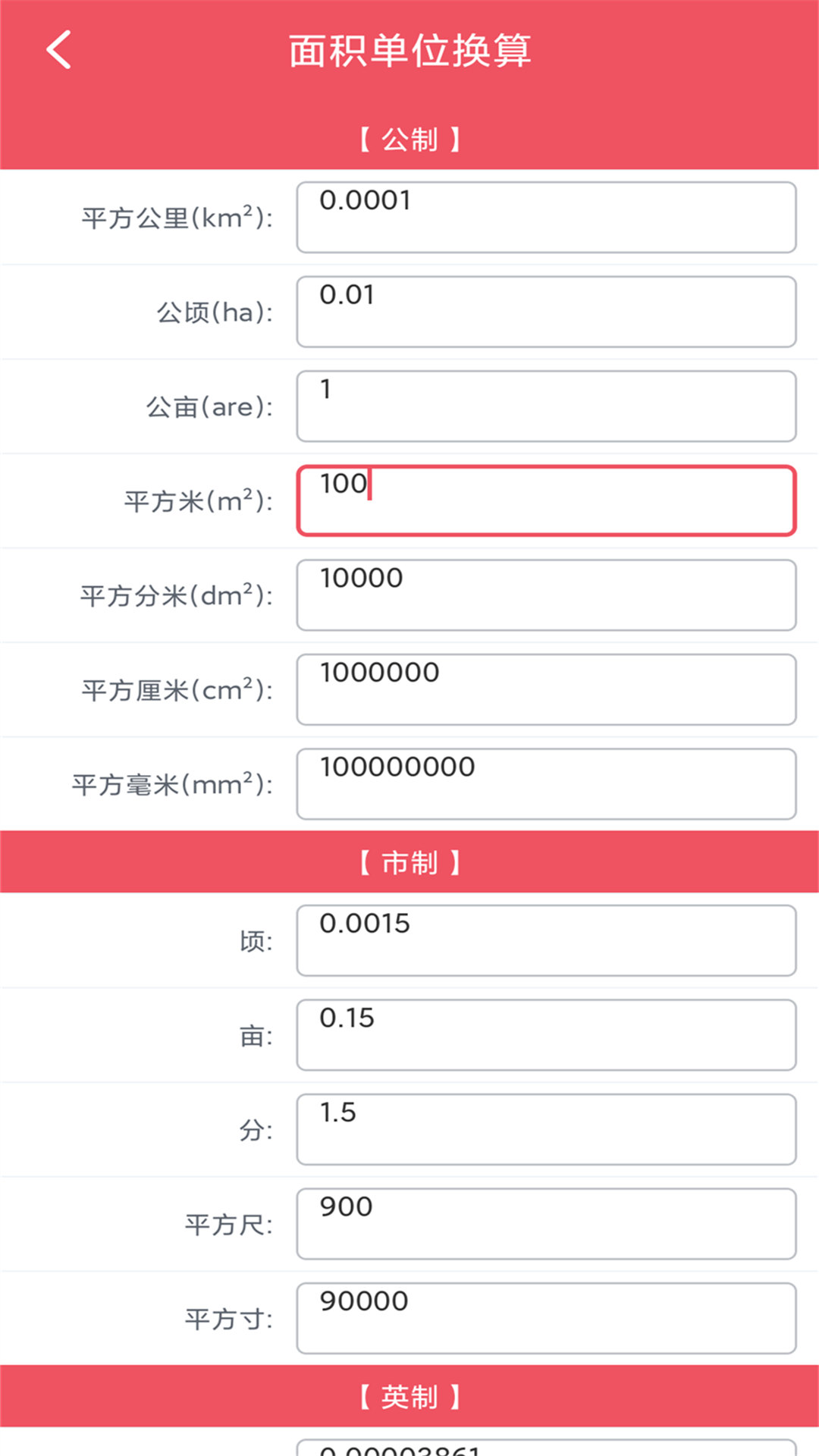Image resolution: width=819 pixels, height=1456 pixels.
Task: Click the 平方寸 field showing 90000
Action: click(545, 1319)
